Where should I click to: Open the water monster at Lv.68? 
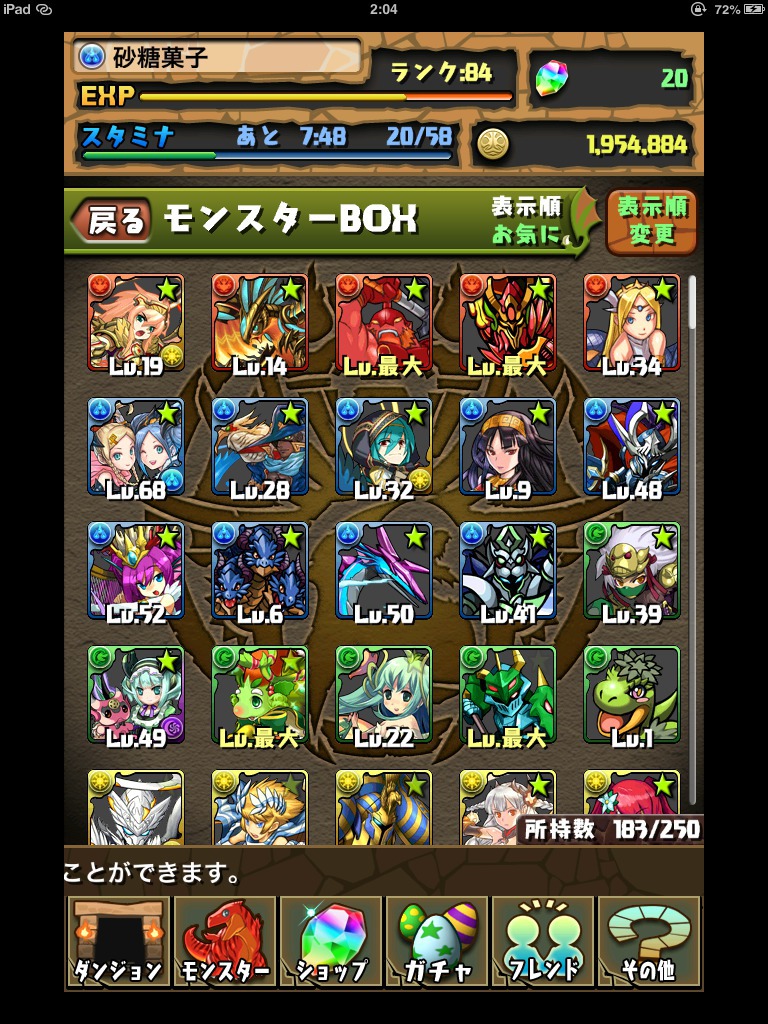[x=136, y=446]
